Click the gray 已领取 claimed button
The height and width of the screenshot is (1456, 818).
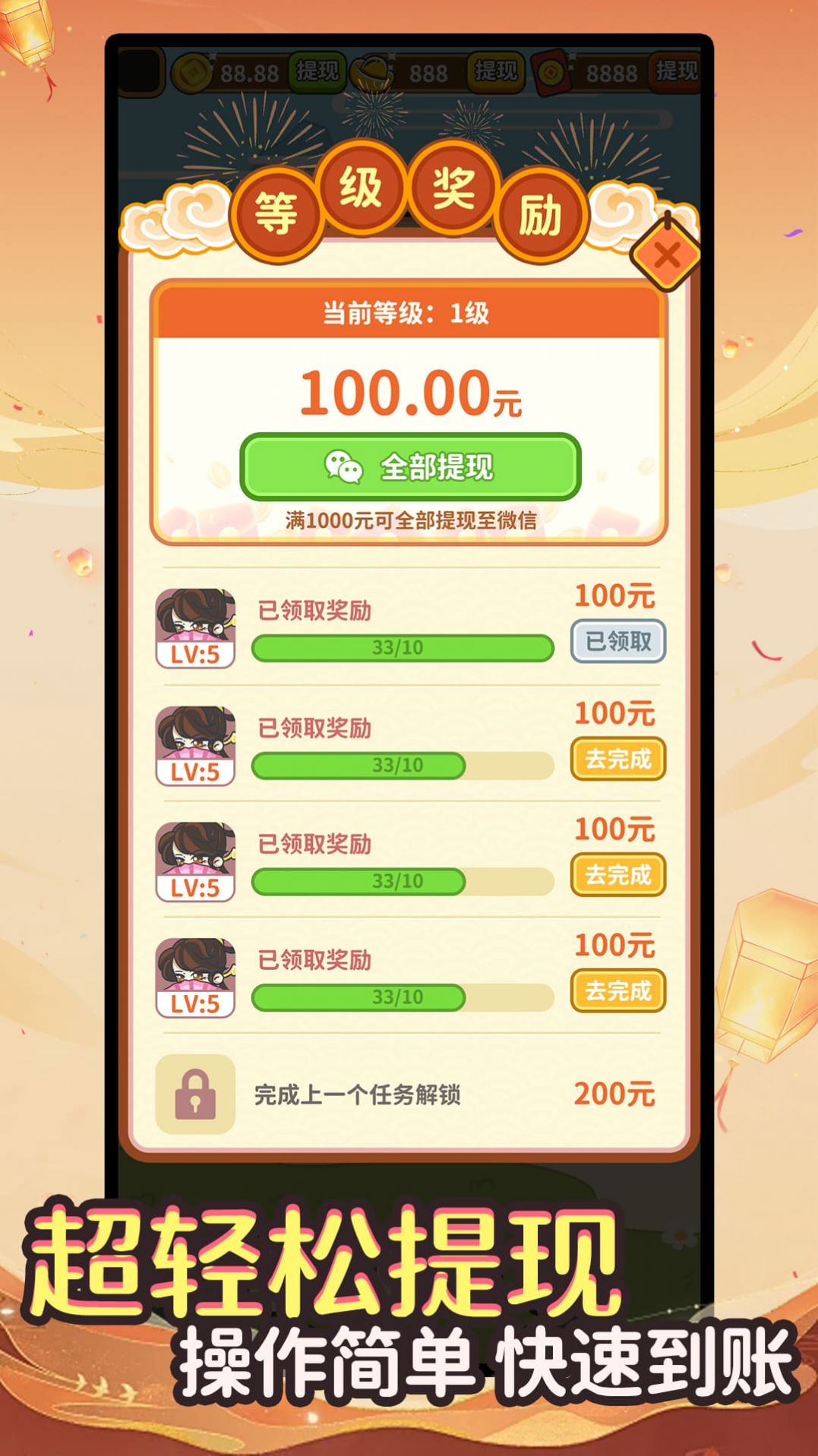point(618,643)
